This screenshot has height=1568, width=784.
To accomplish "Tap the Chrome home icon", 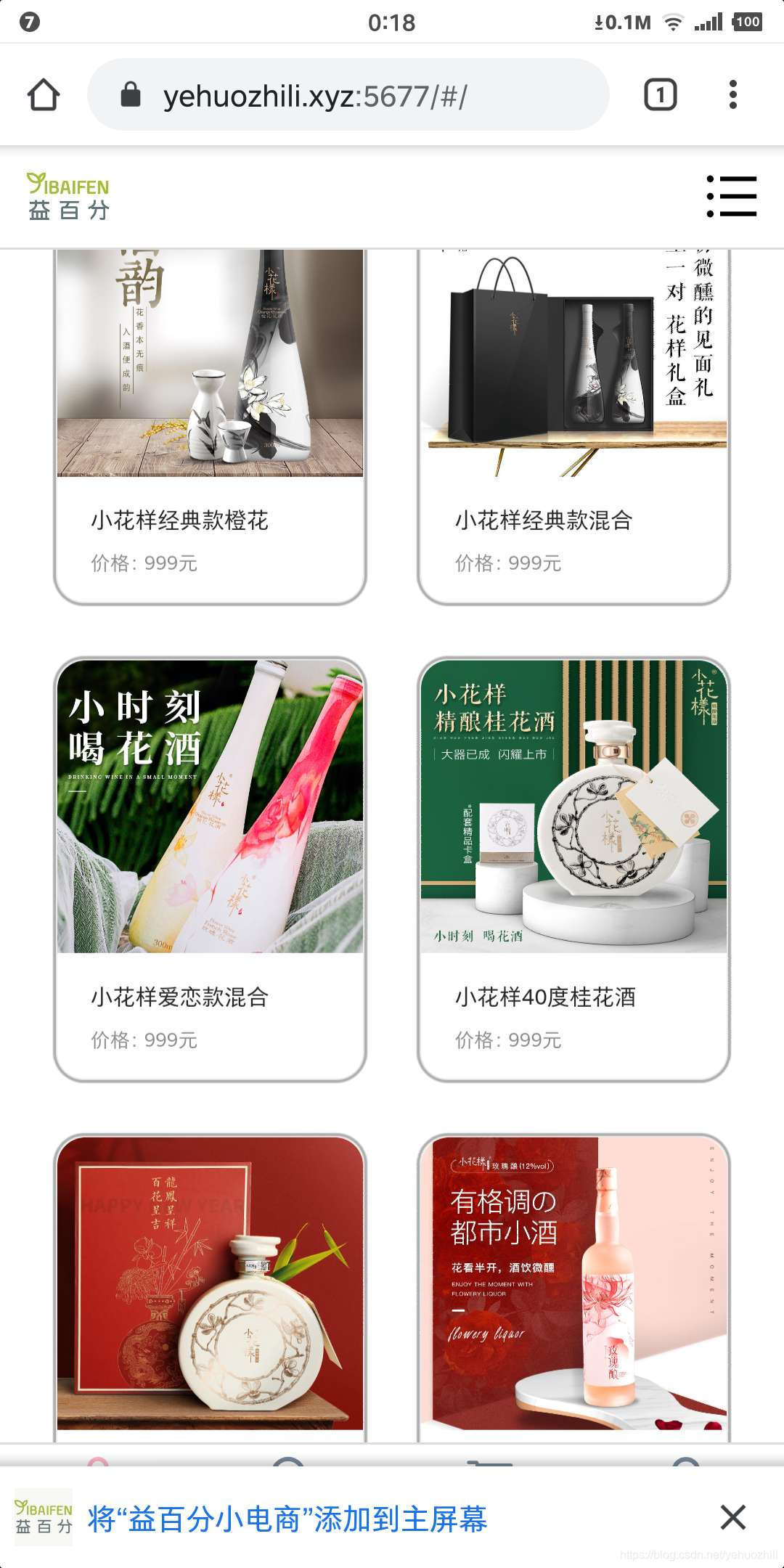I will click(44, 94).
